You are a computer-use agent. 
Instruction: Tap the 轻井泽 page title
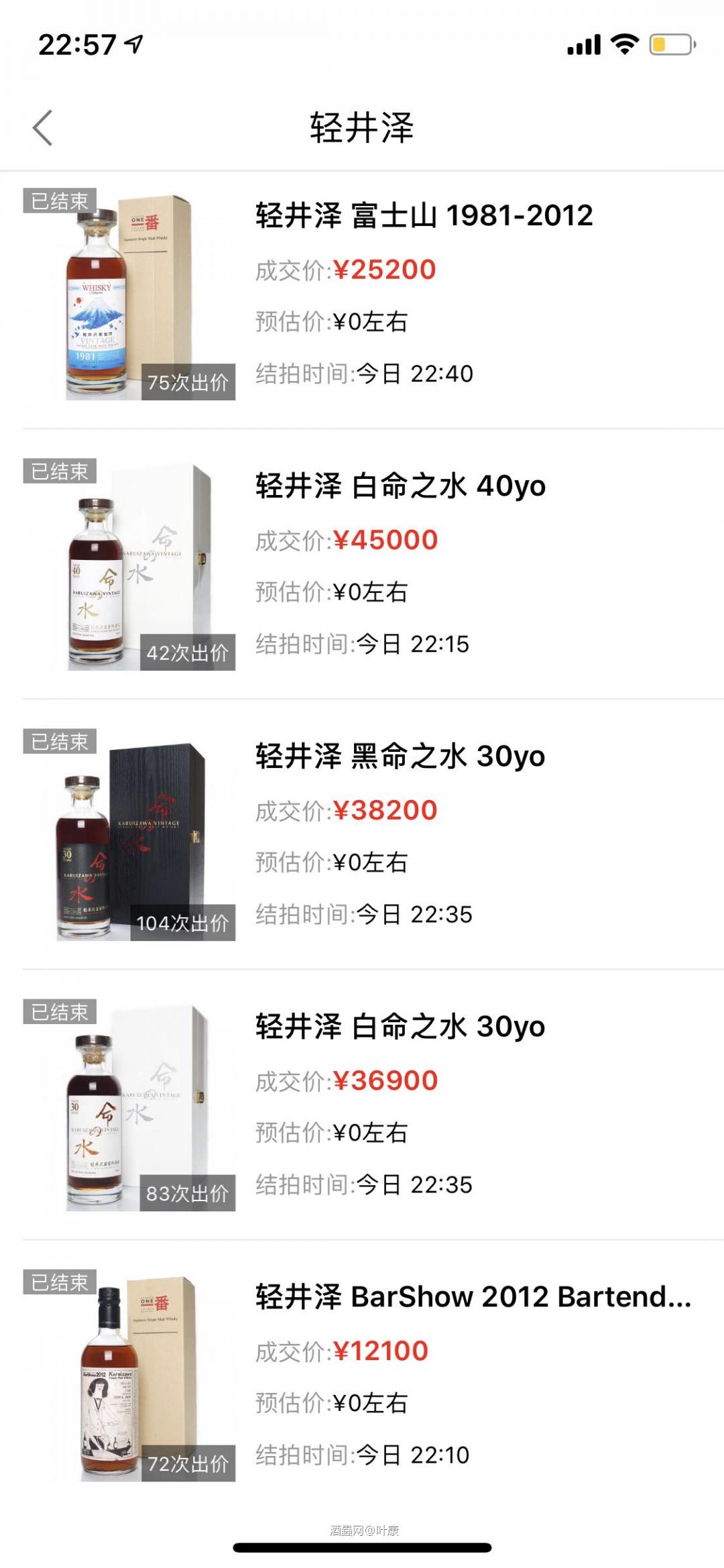(362, 127)
